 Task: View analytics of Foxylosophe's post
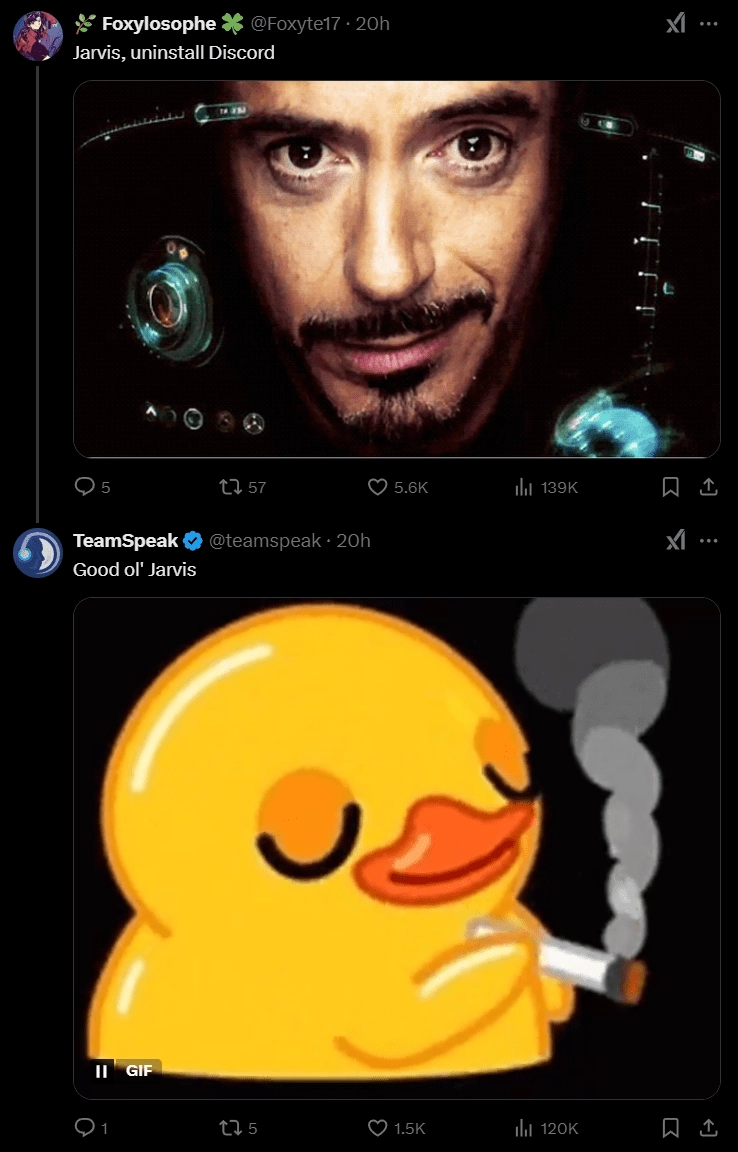523,487
